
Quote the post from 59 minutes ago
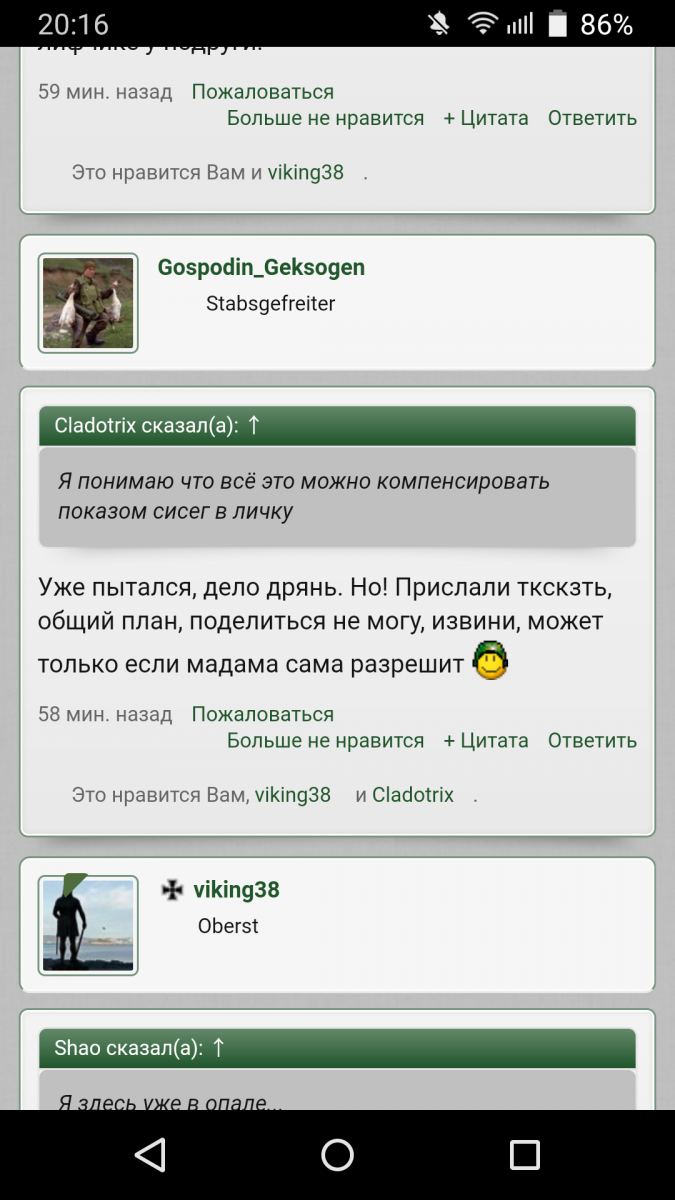click(x=486, y=118)
